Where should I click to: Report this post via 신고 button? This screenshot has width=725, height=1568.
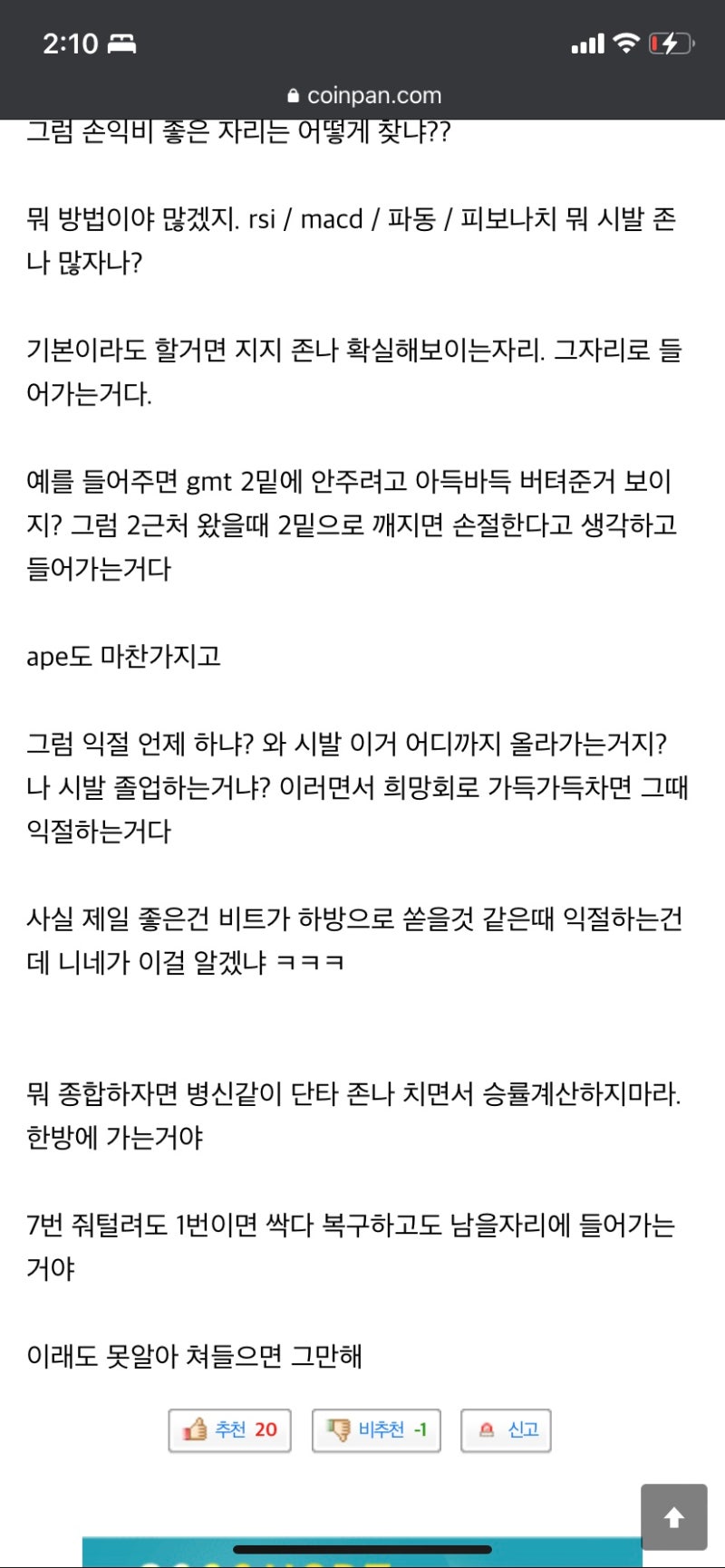[506, 1430]
